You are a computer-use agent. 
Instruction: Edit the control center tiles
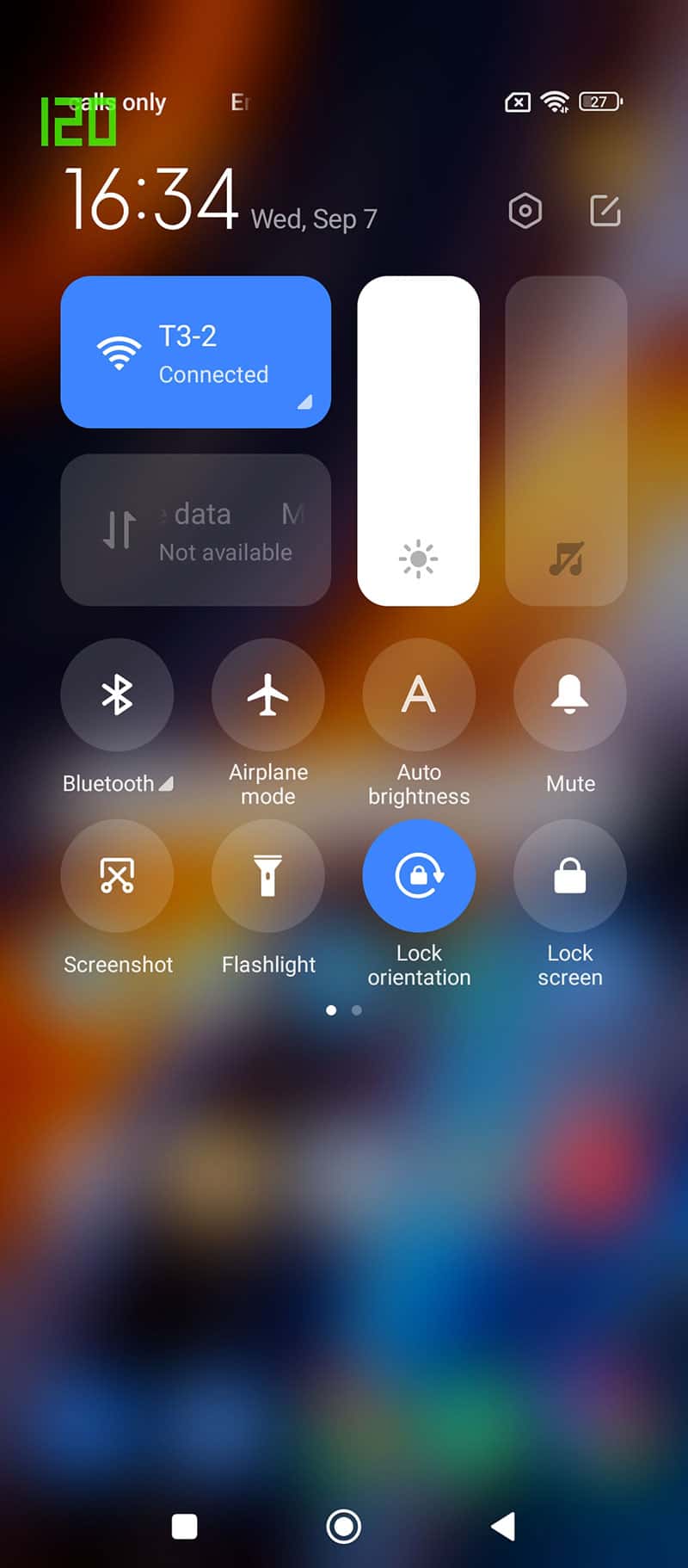(605, 211)
